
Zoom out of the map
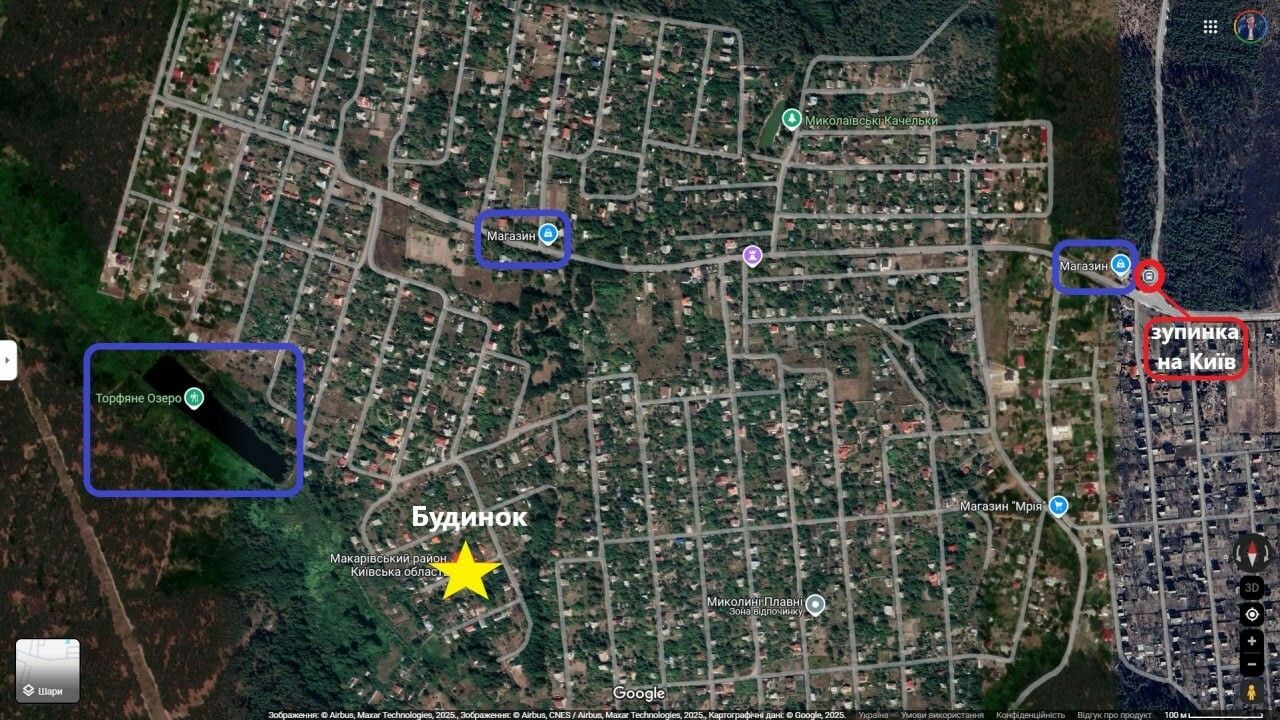(x=1251, y=663)
